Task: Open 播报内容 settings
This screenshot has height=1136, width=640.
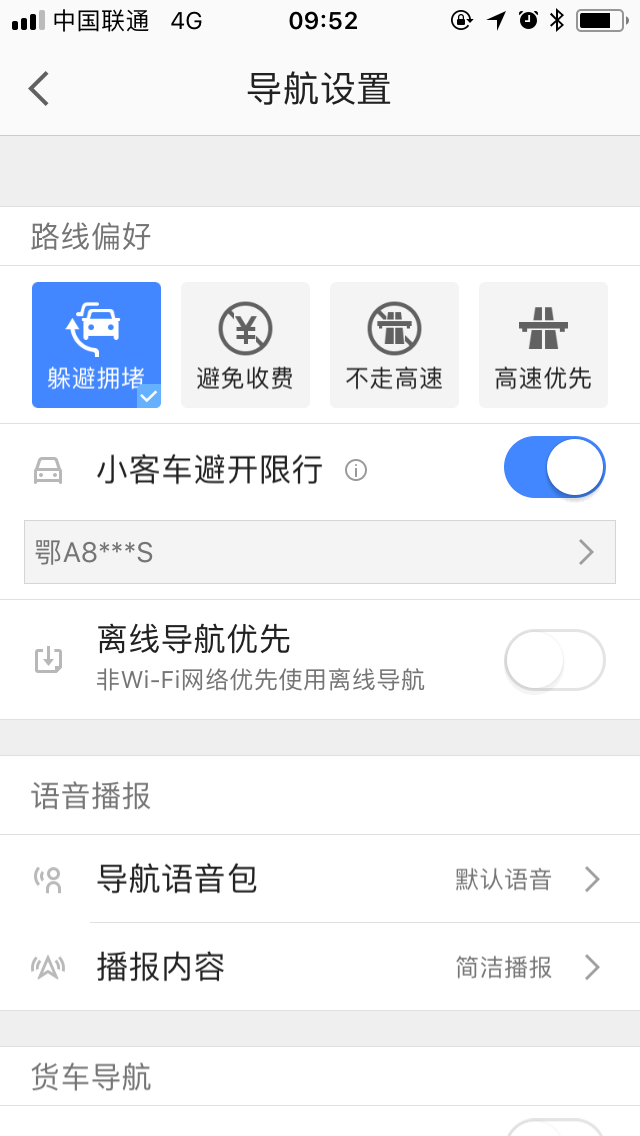Action: [320, 967]
